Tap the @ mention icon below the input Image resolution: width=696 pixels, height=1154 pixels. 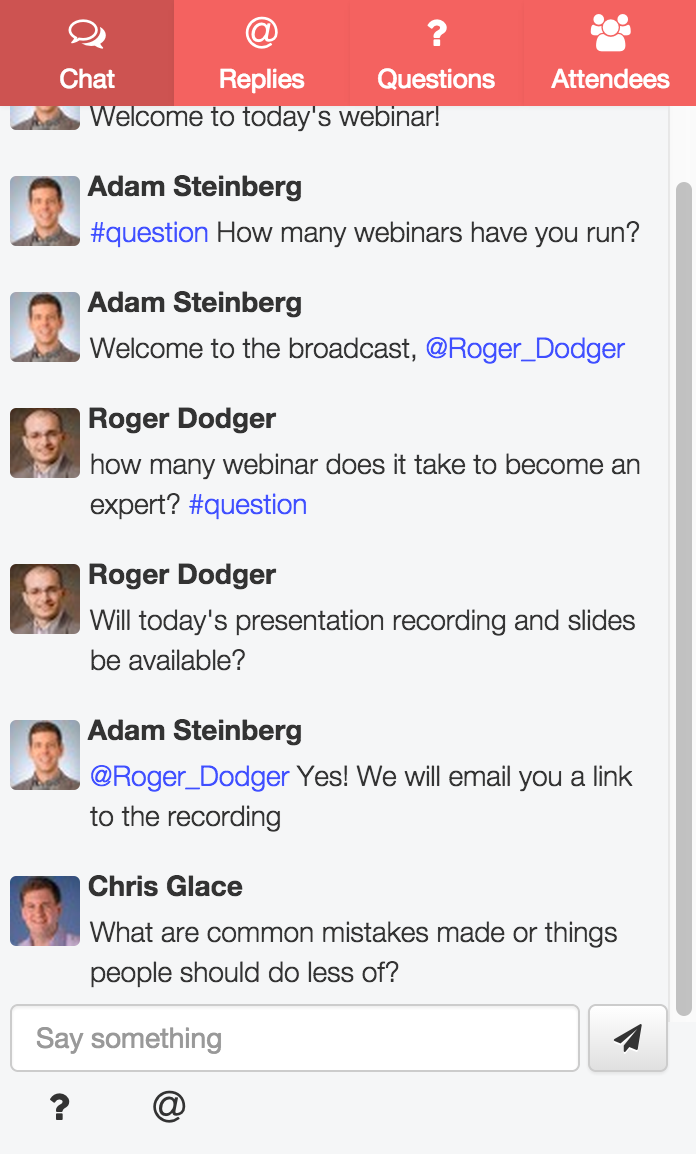[169, 1106]
